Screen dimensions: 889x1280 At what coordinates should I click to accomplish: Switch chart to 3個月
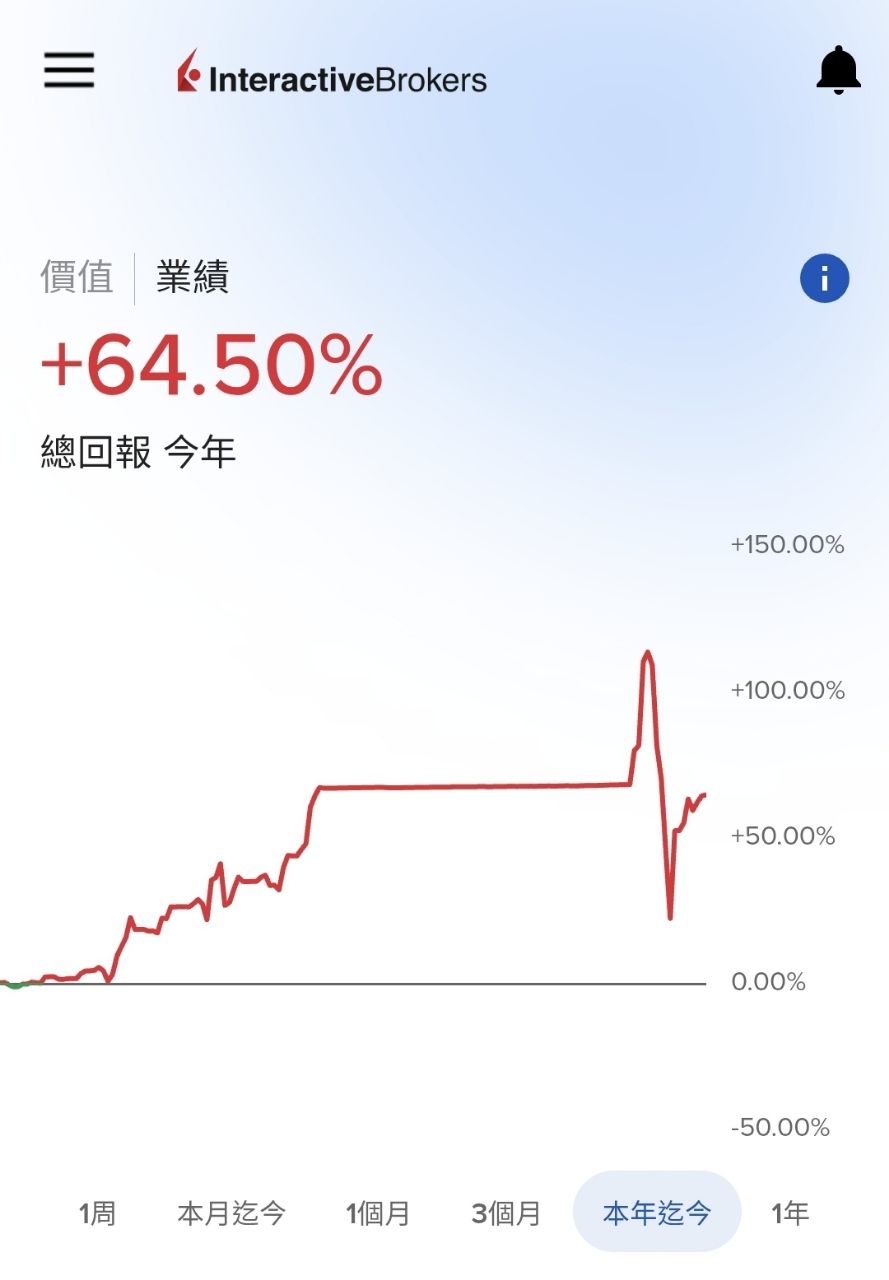(x=506, y=1214)
